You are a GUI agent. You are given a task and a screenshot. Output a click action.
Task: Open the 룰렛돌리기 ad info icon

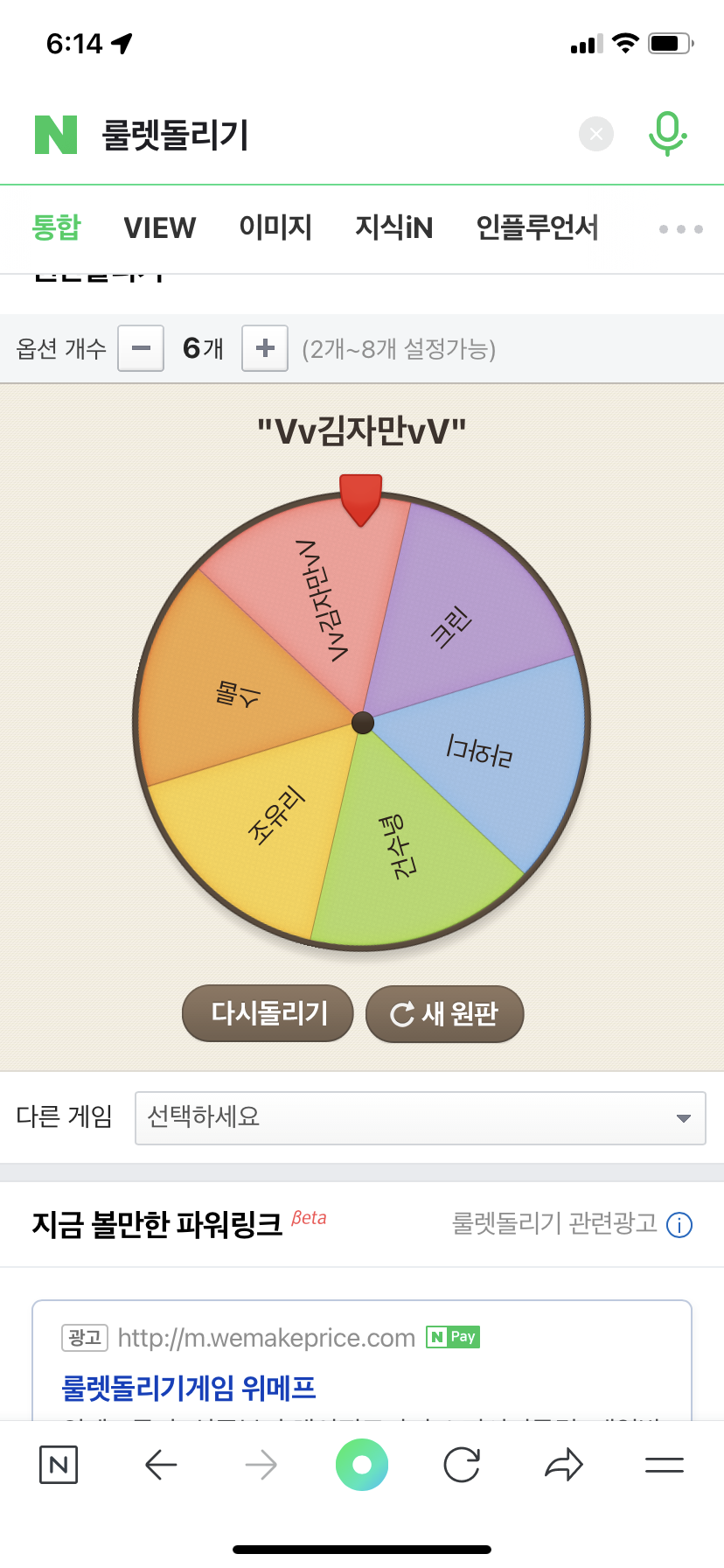[679, 1225]
